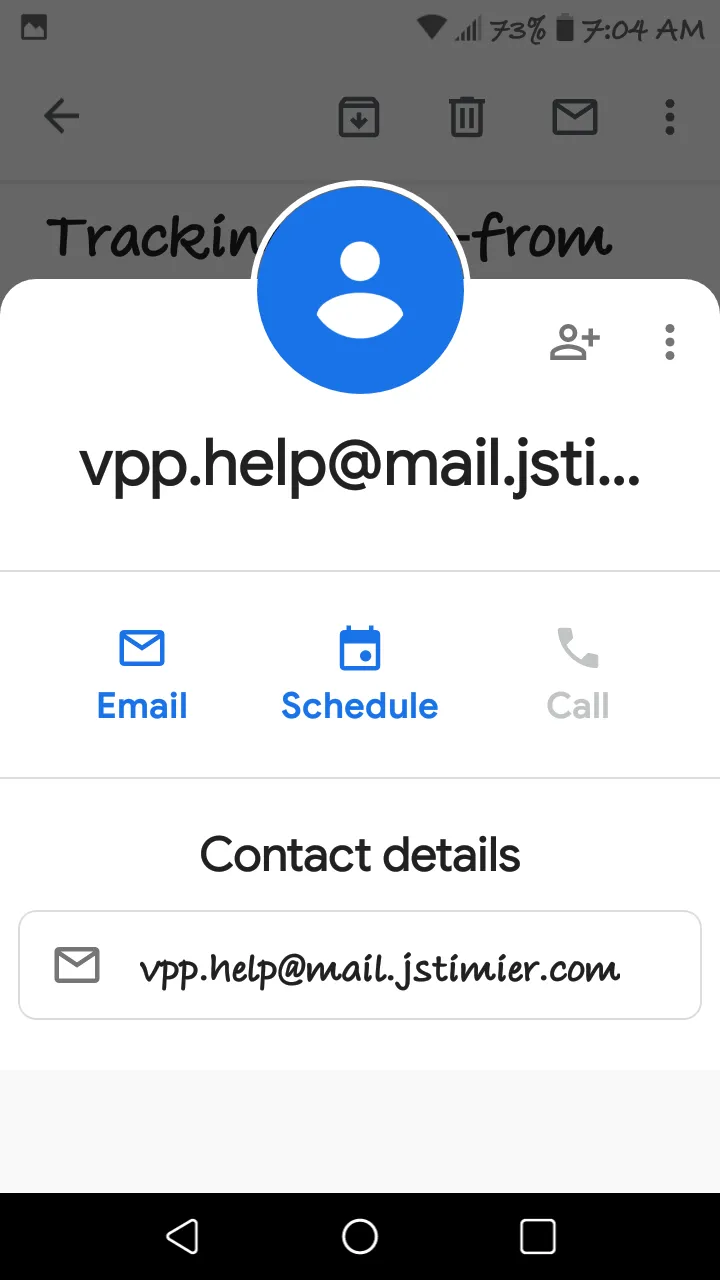
Task: Delete this email with trash icon
Action: (x=466, y=117)
